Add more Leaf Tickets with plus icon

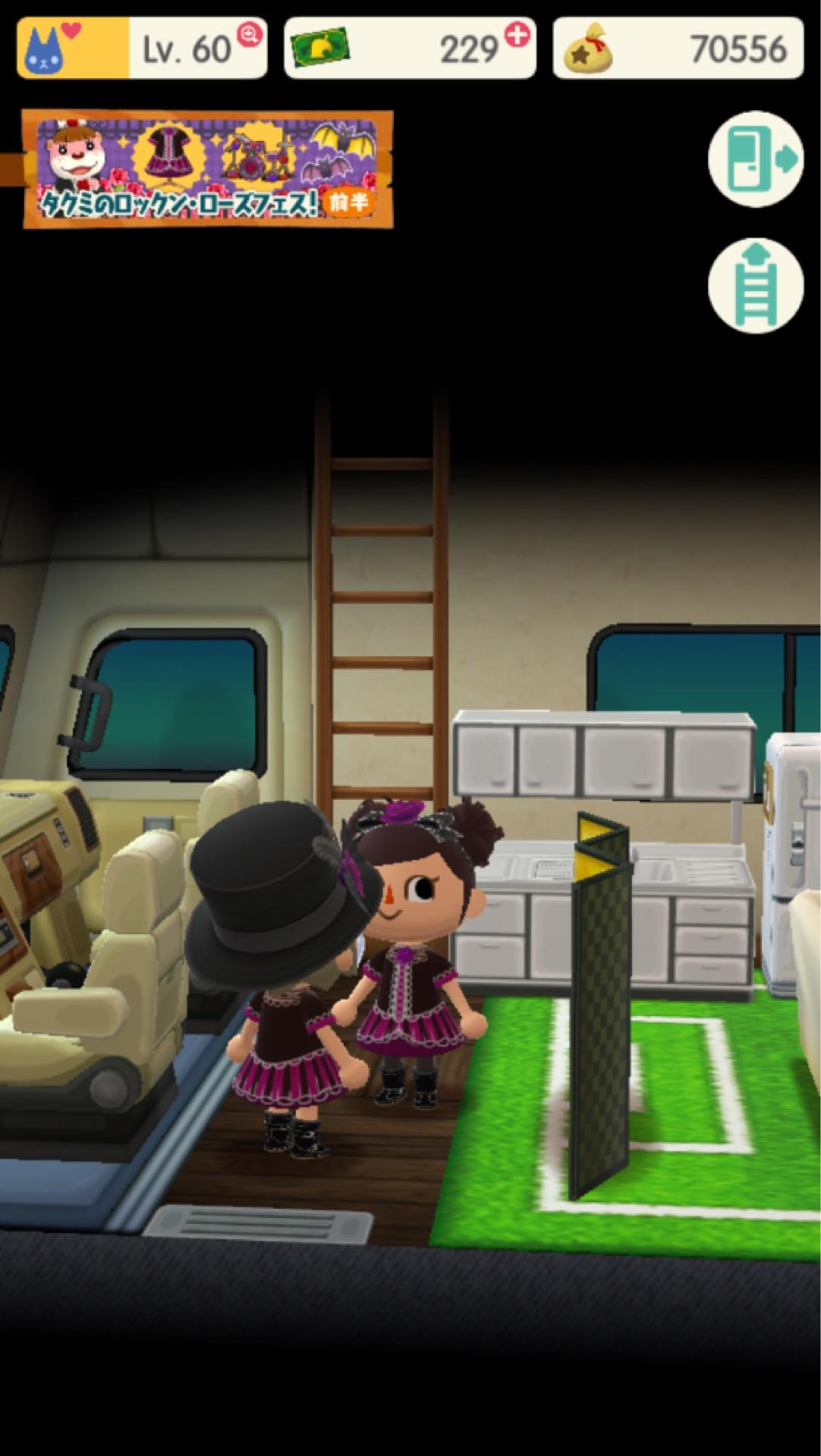click(x=517, y=35)
